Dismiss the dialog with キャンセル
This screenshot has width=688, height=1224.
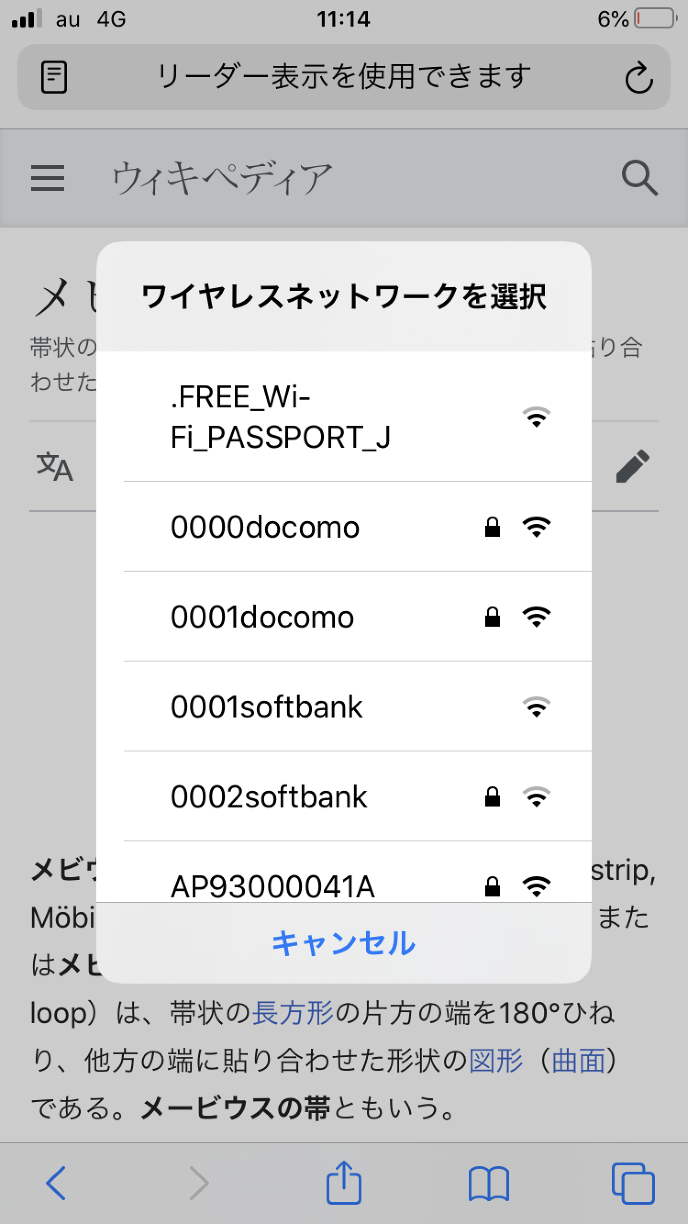(343, 943)
